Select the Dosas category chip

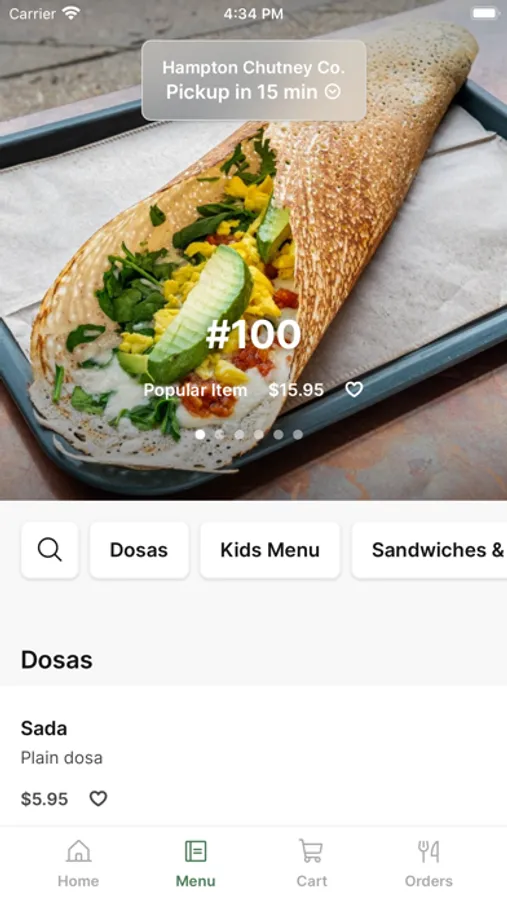tap(139, 550)
